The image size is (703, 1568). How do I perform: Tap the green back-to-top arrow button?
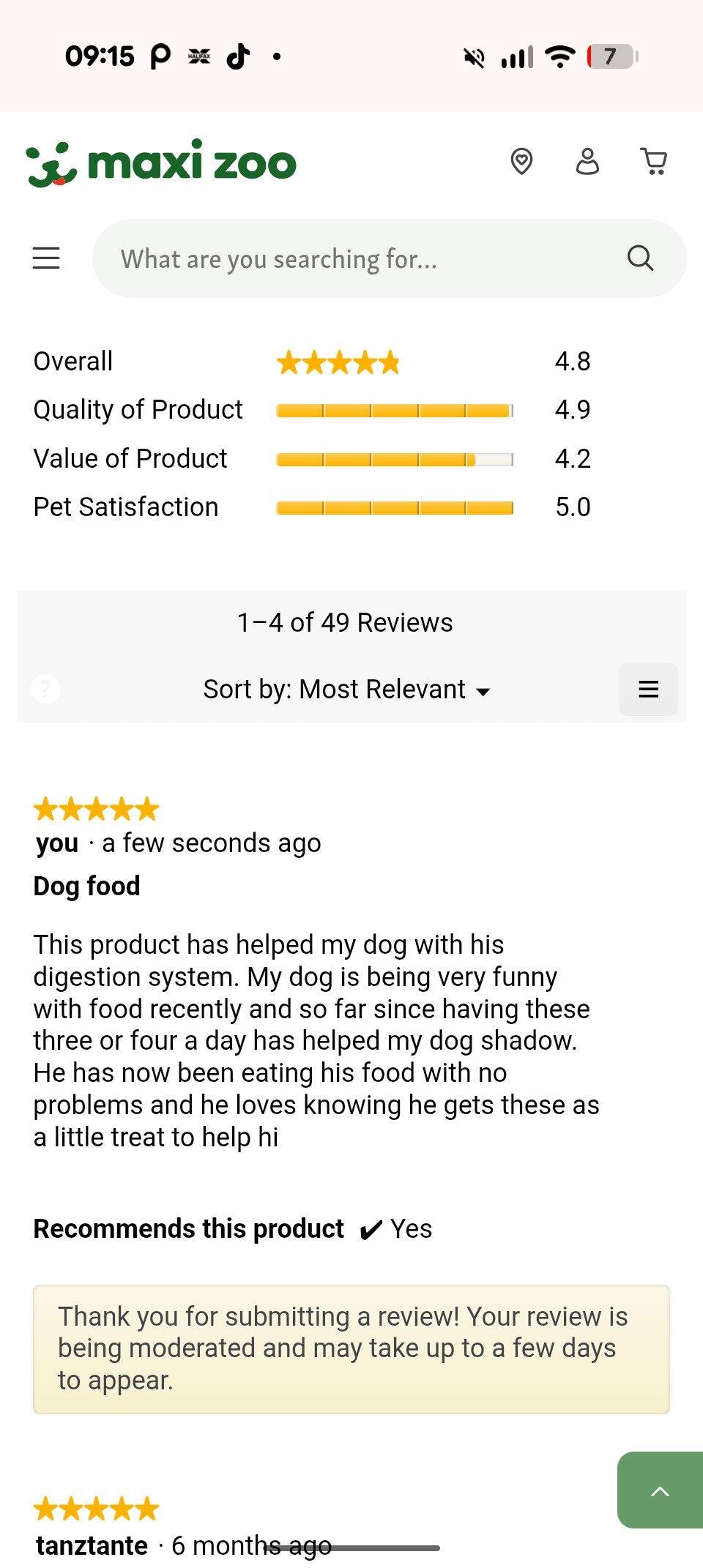(660, 1490)
